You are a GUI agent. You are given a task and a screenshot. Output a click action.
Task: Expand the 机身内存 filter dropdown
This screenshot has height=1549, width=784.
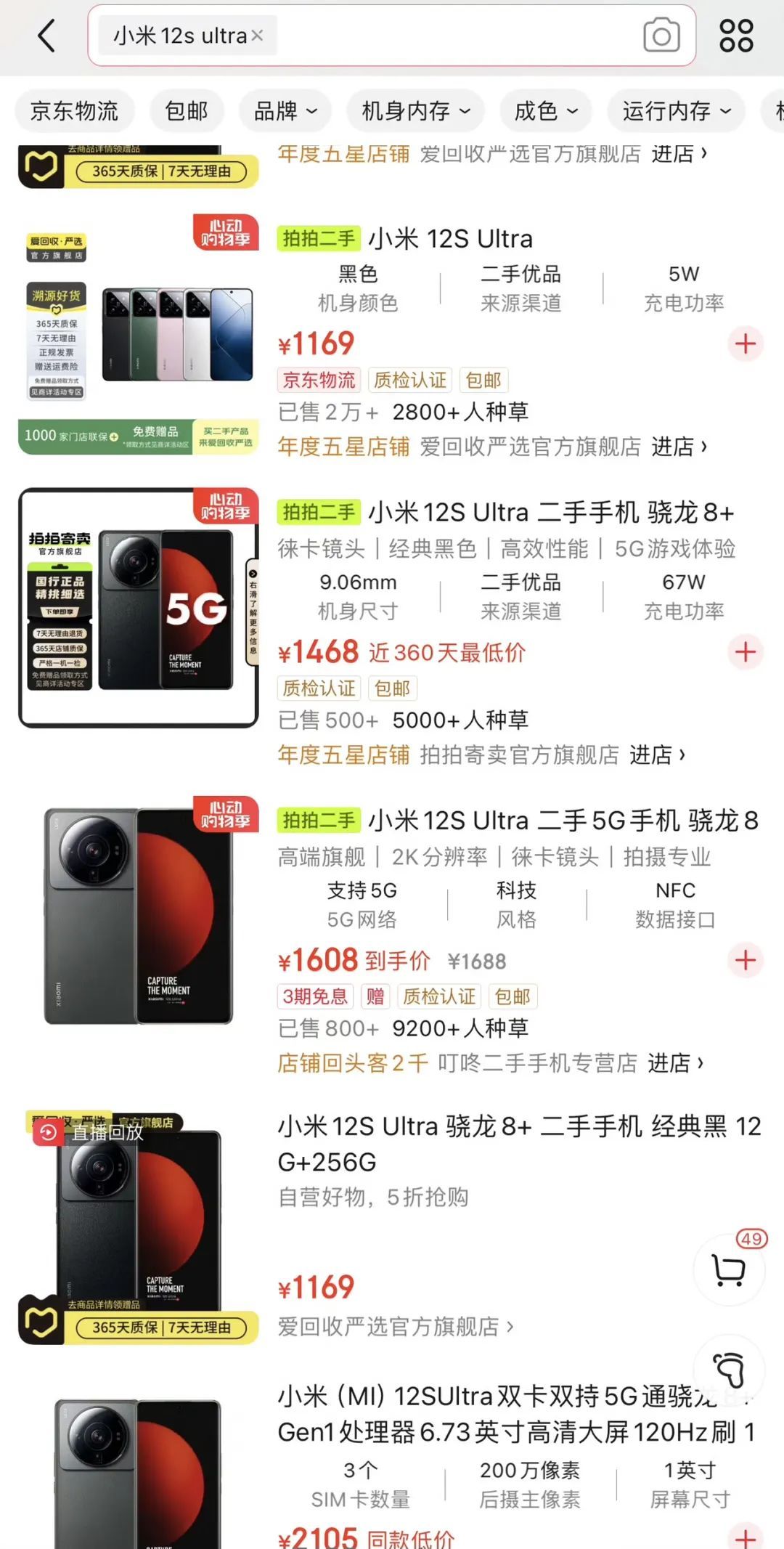[415, 111]
